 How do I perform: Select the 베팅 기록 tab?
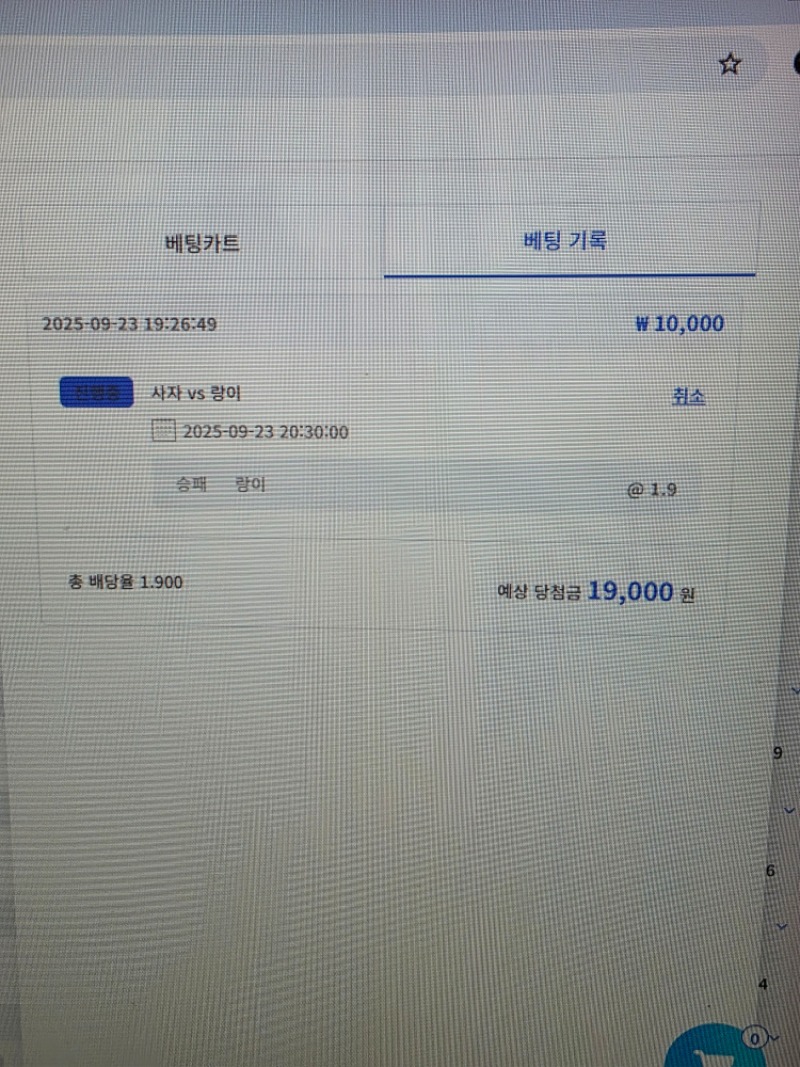(x=566, y=241)
